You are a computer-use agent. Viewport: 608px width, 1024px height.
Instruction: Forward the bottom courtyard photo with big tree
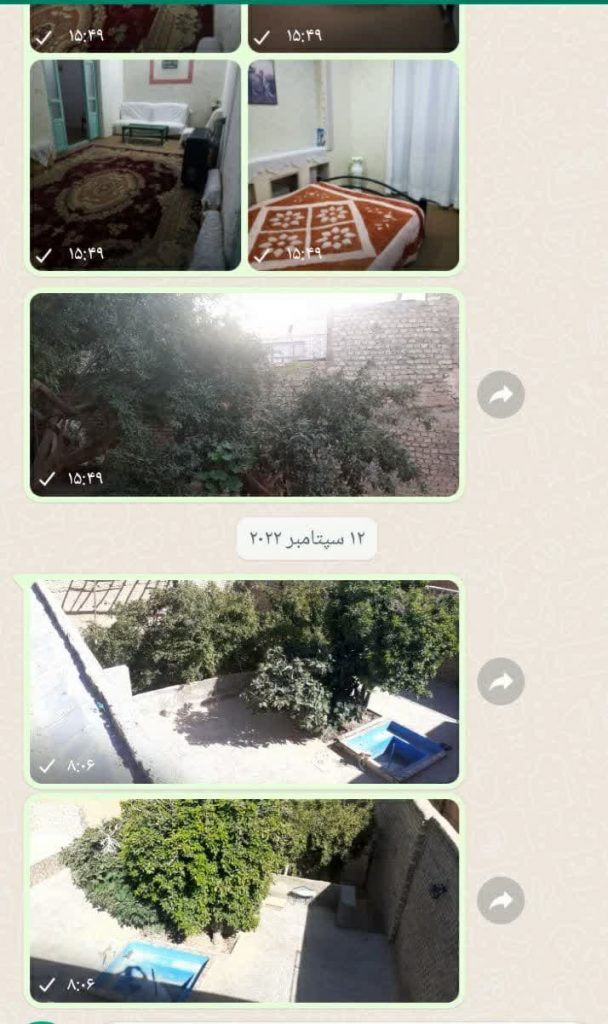click(x=501, y=900)
